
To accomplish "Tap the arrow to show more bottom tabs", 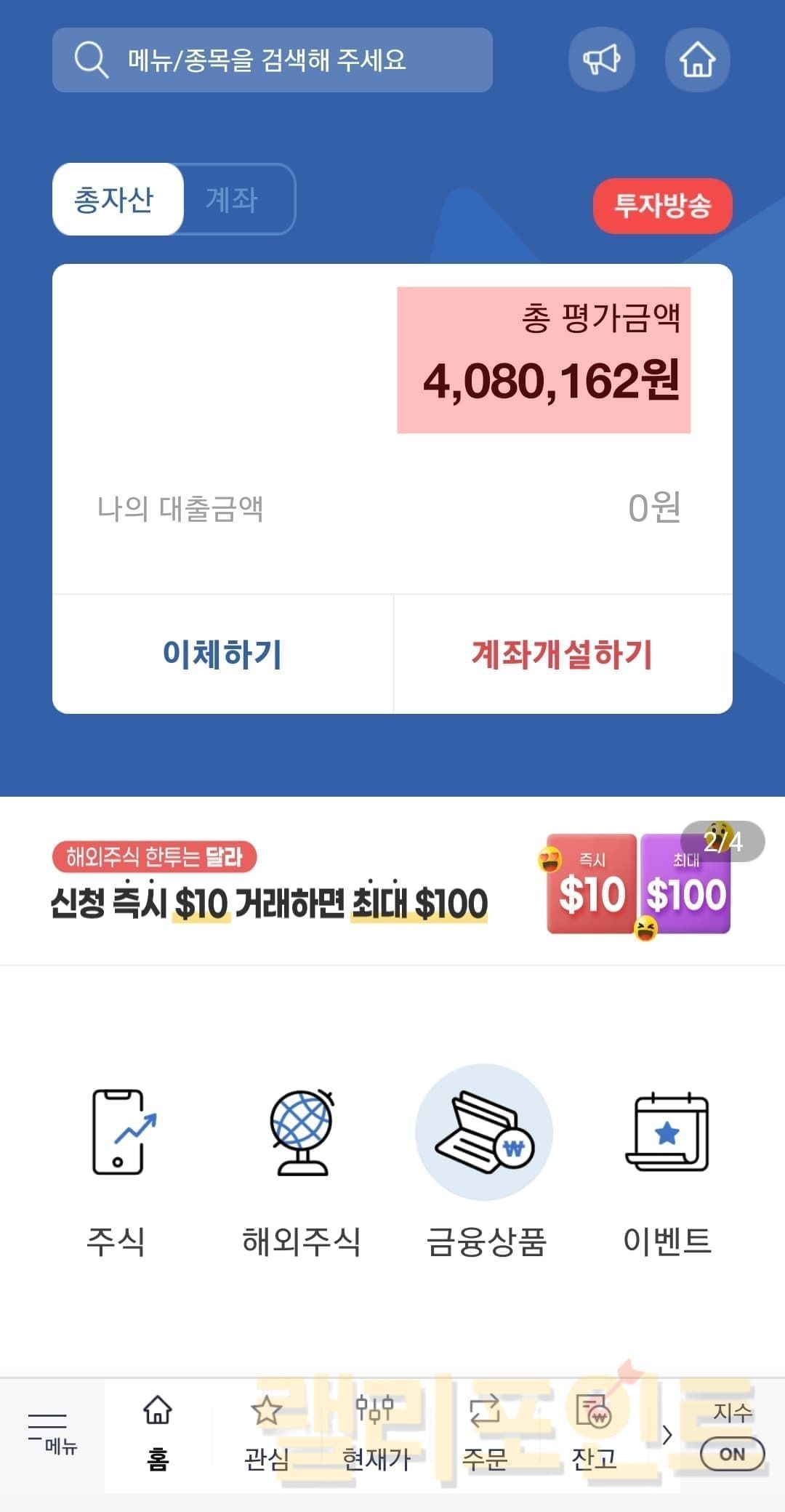I will coord(667,1434).
